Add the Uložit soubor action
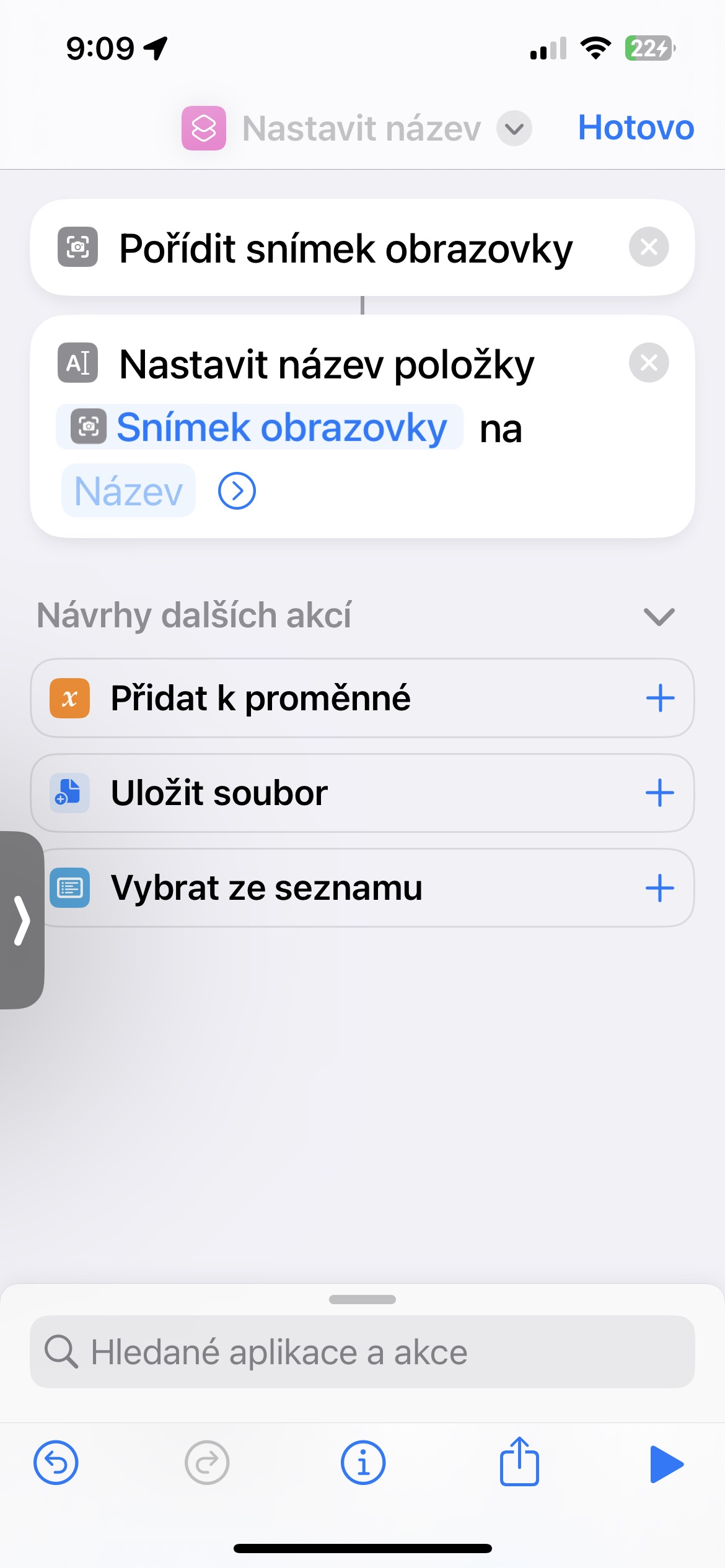 point(659,793)
